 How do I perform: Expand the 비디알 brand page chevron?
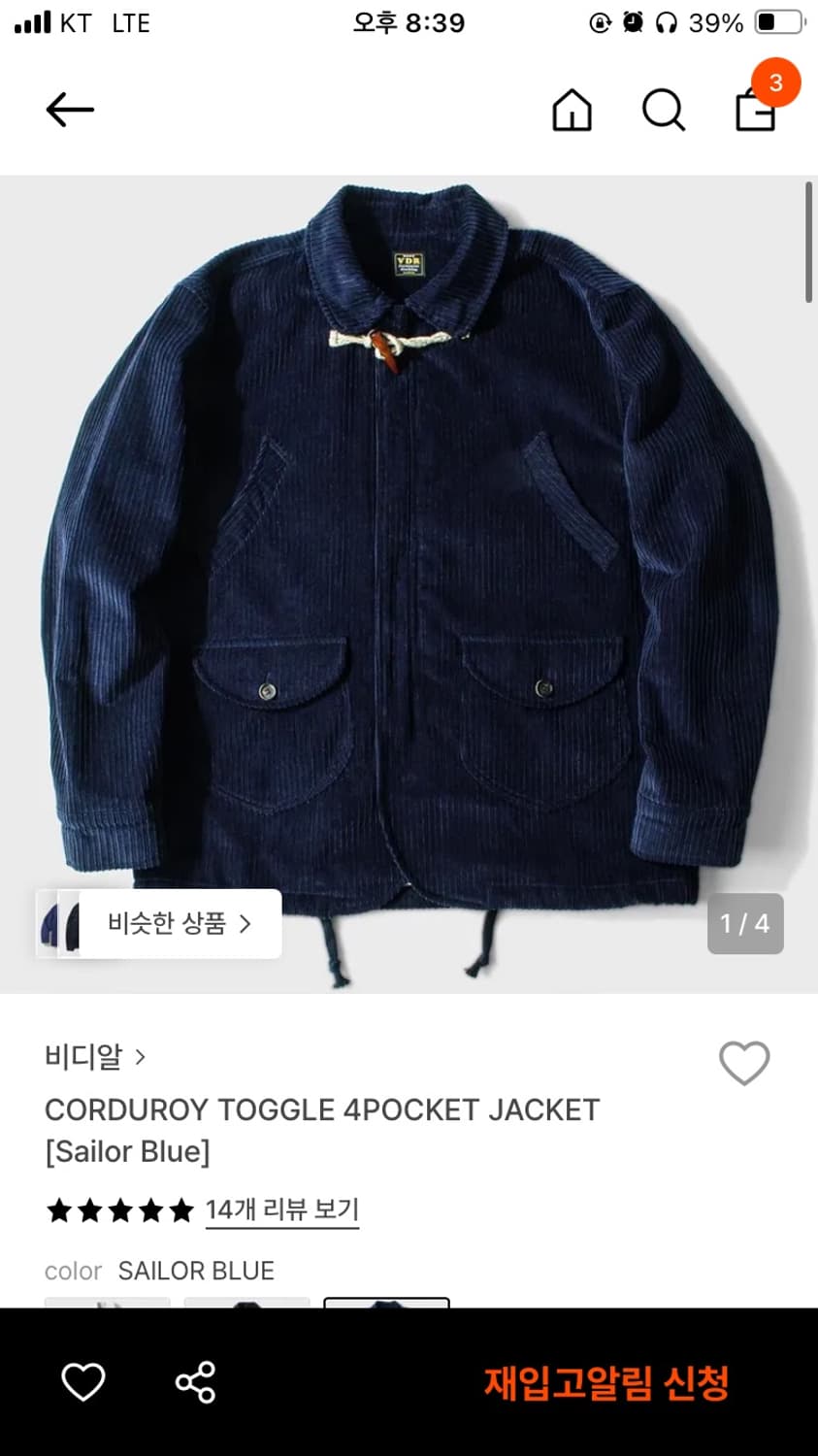point(141,1057)
